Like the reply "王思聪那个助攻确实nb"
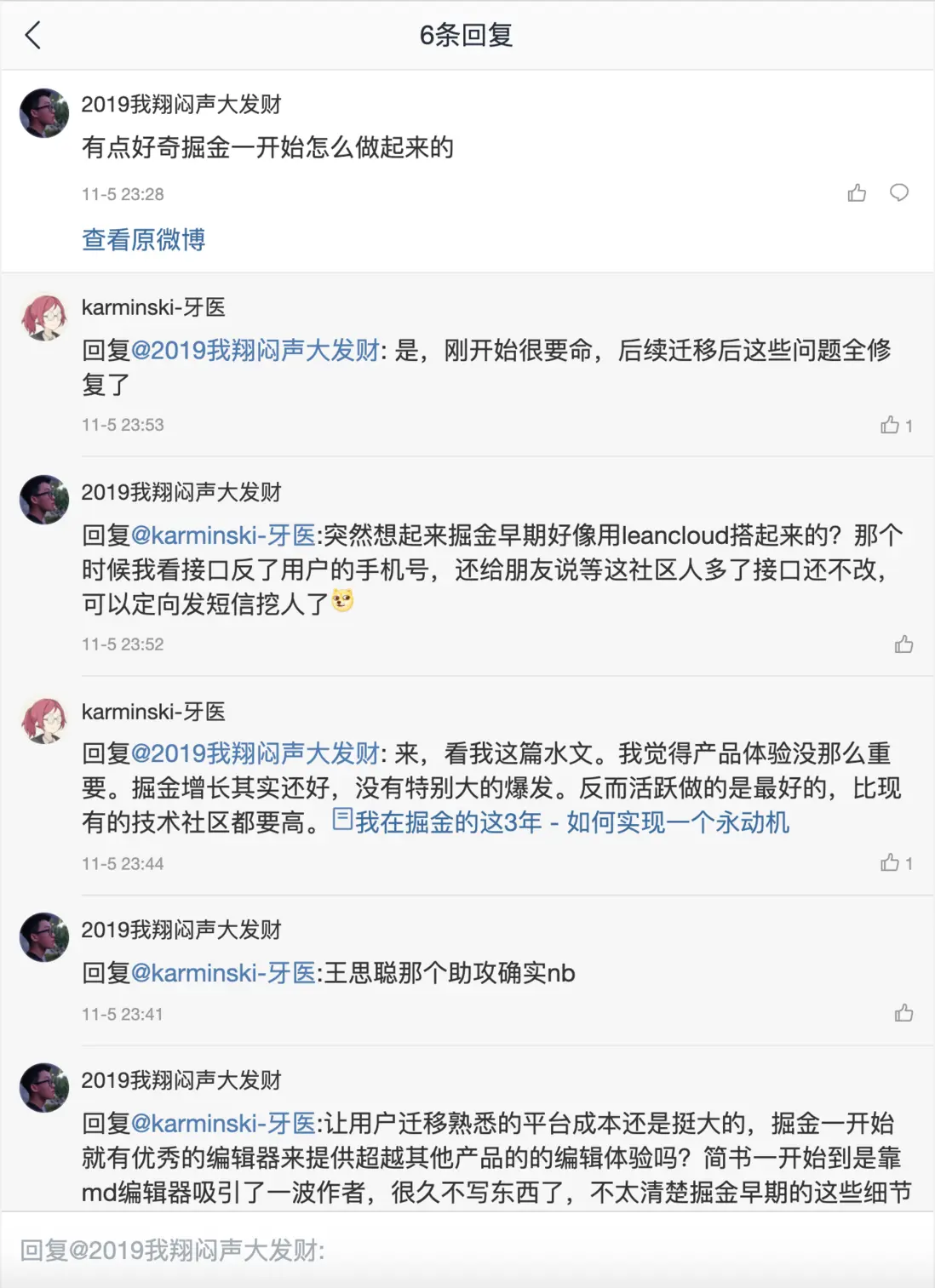 (x=903, y=1013)
